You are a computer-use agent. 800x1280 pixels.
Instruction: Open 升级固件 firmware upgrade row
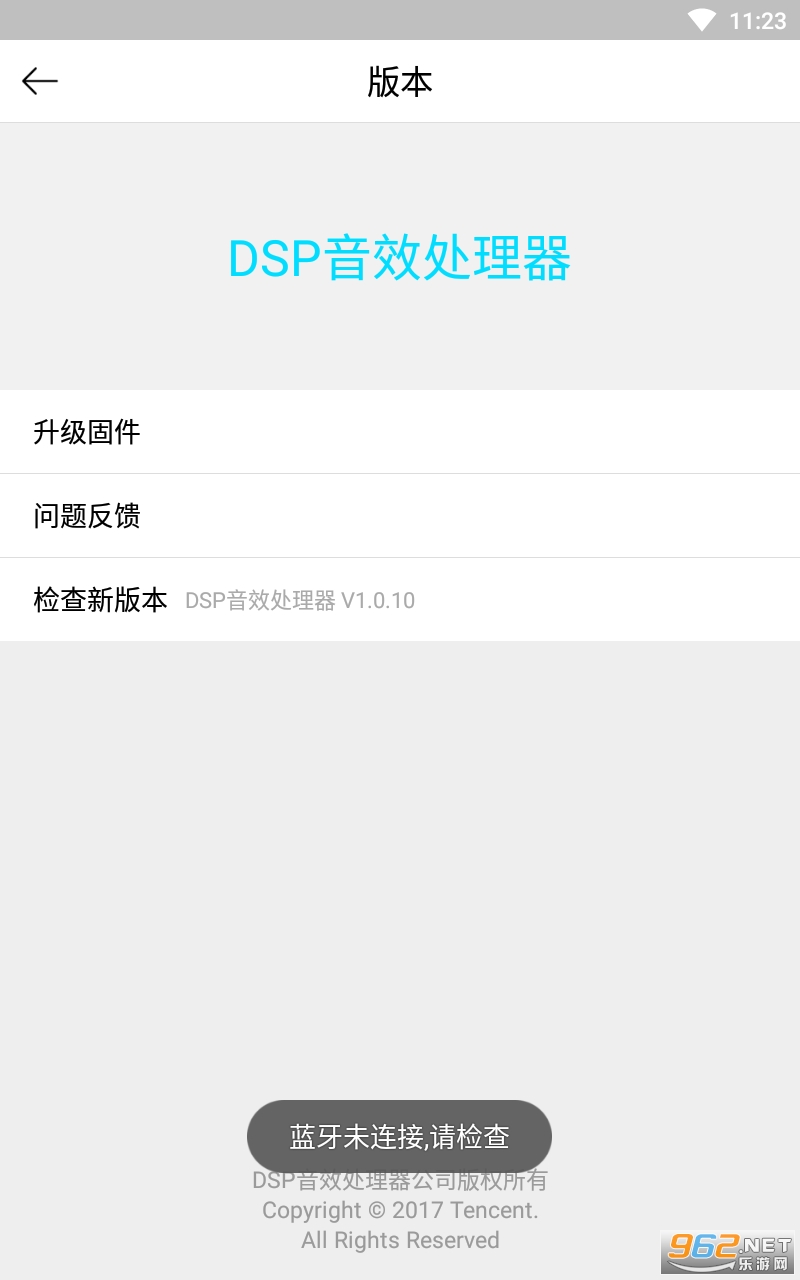pos(400,432)
